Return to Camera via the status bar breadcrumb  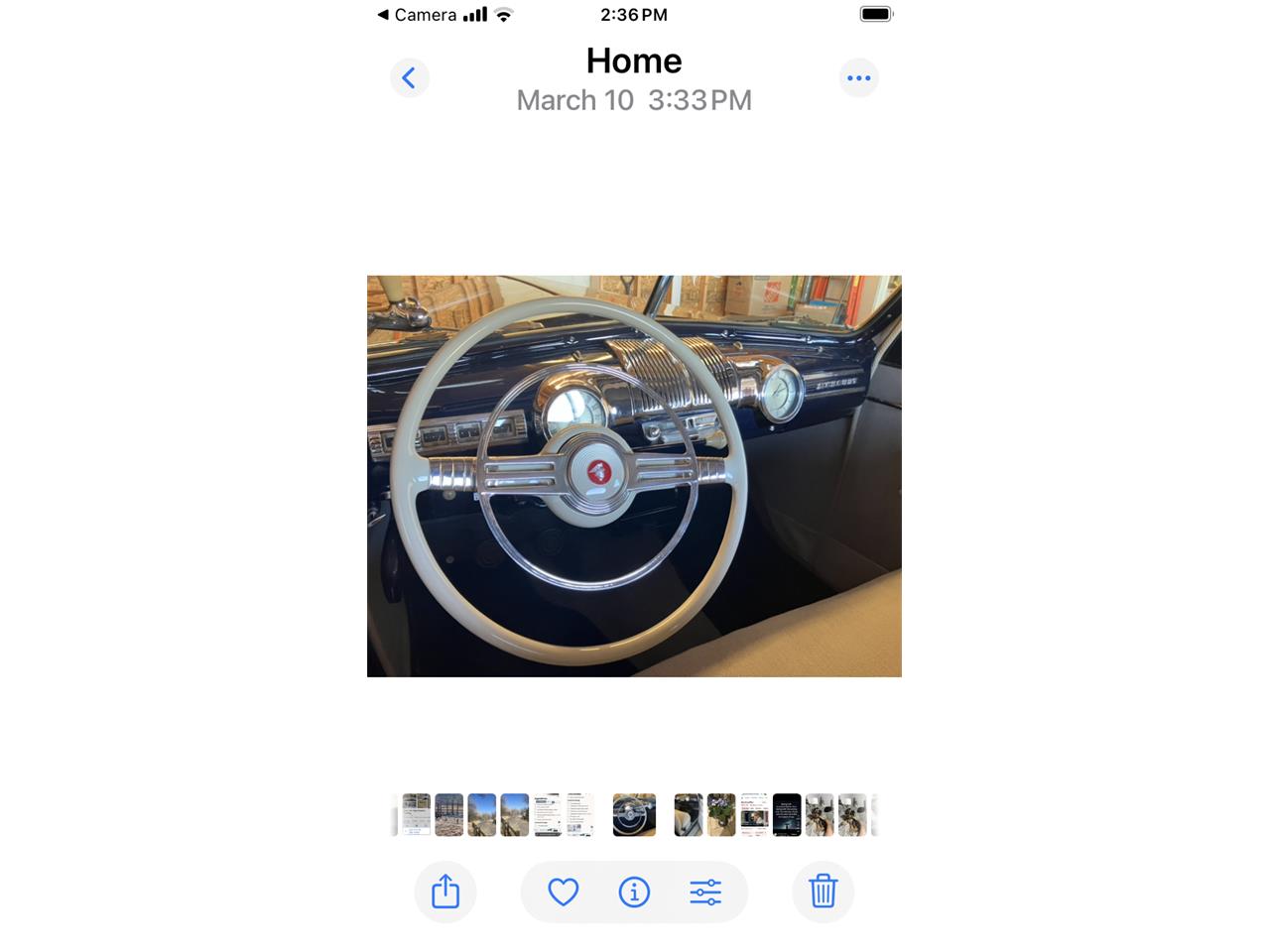tap(417, 15)
